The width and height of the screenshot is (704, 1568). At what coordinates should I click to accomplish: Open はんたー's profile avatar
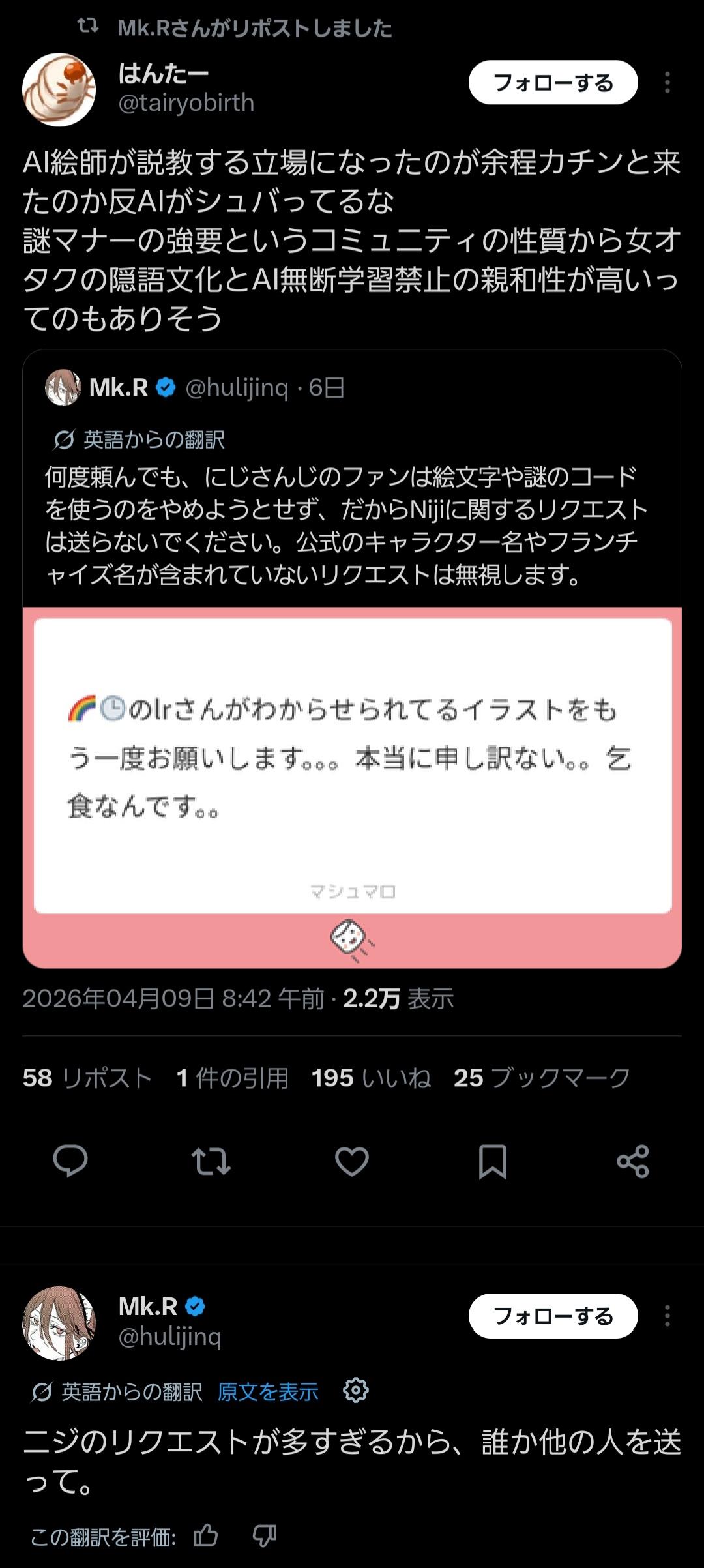pos(59,90)
